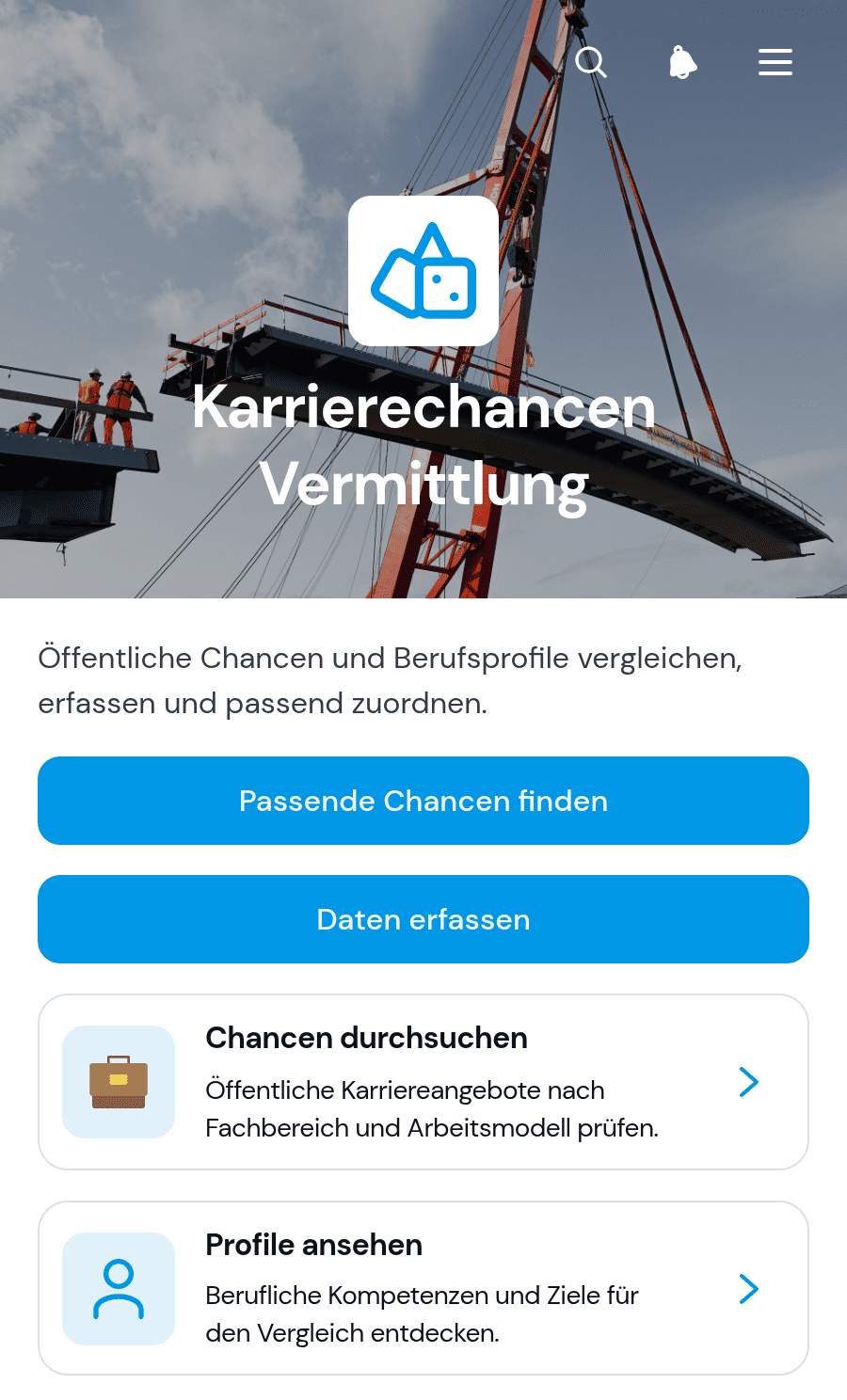
Task: Open the Profile ansehen card
Action: (423, 1288)
